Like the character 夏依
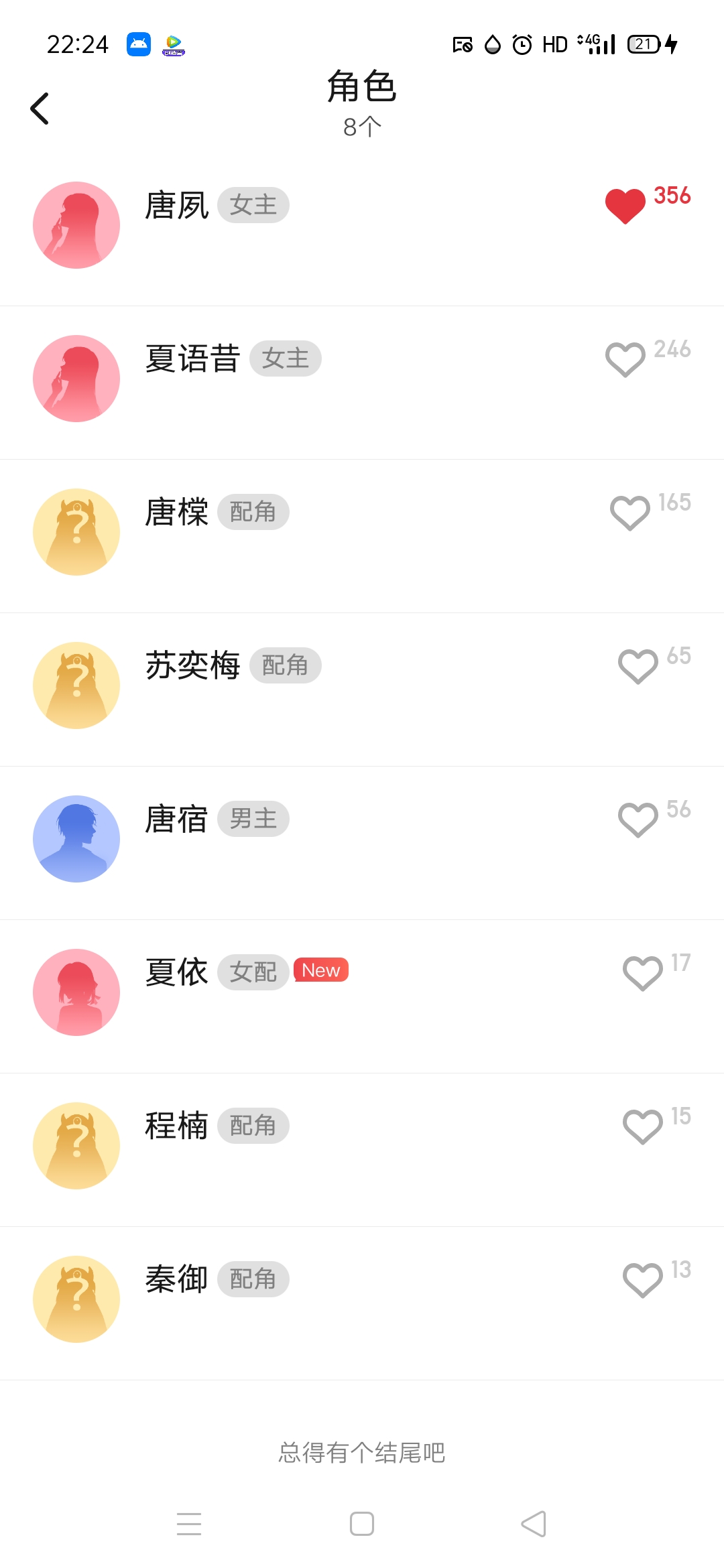Screen dimensions: 724x1568 (642, 973)
